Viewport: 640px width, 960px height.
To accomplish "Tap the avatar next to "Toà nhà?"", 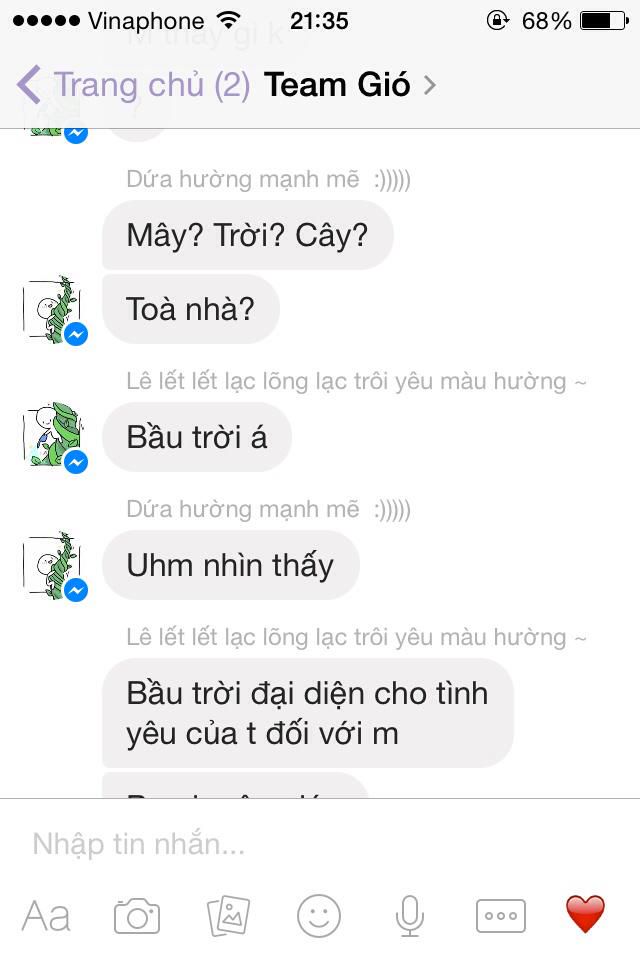I will click(x=52, y=310).
